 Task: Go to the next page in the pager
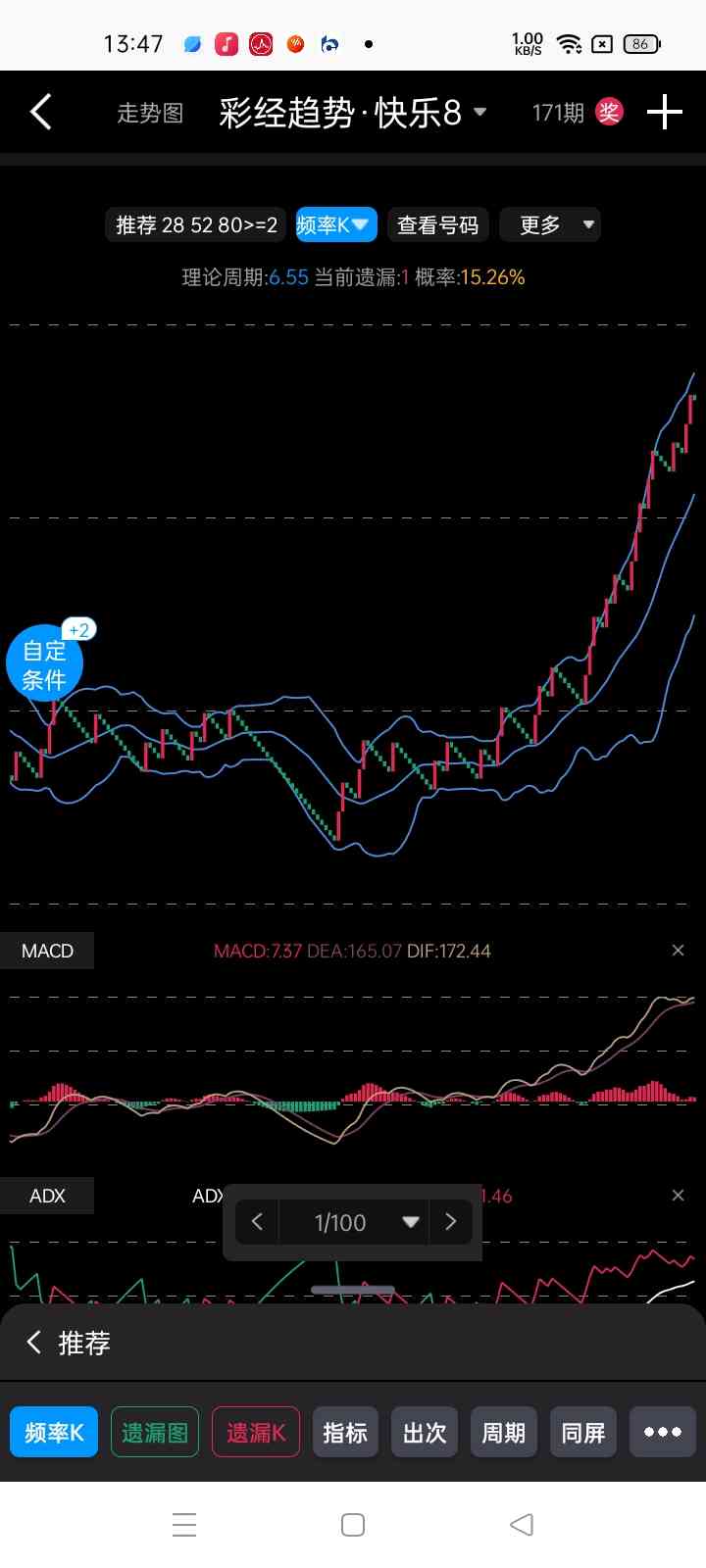tap(451, 1222)
